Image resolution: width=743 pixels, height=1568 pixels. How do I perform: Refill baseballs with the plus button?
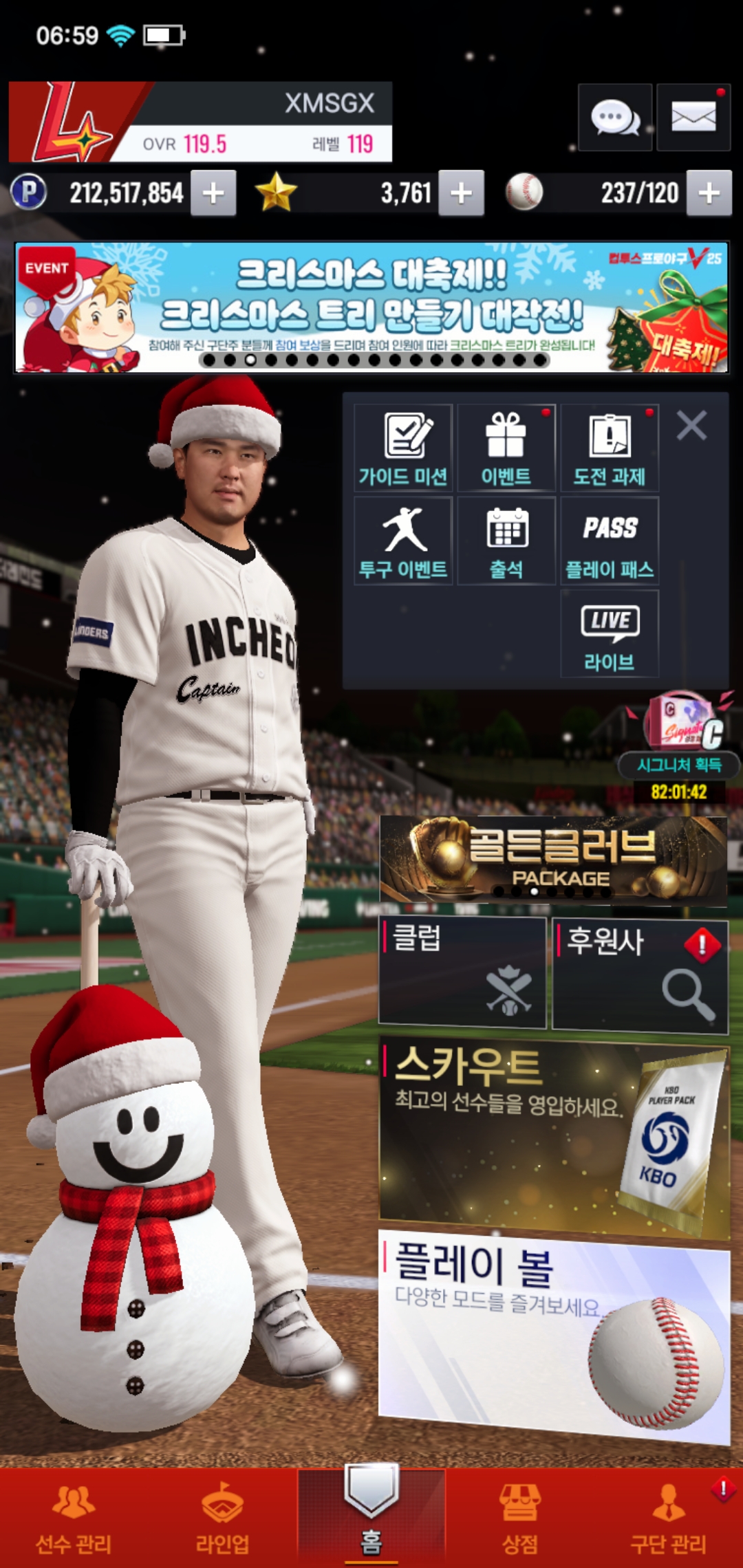tap(709, 193)
